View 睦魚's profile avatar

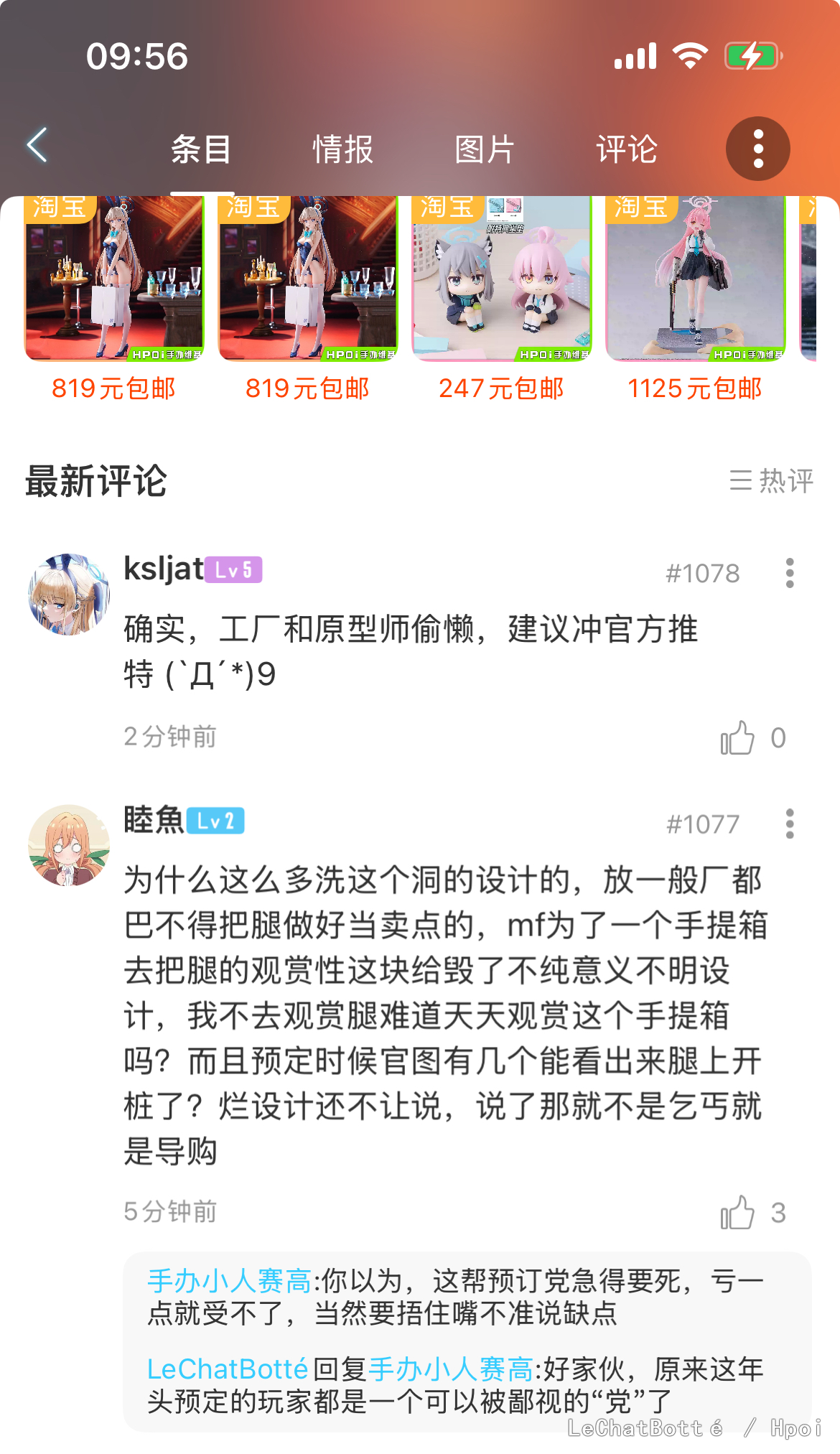click(x=69, y=845)
